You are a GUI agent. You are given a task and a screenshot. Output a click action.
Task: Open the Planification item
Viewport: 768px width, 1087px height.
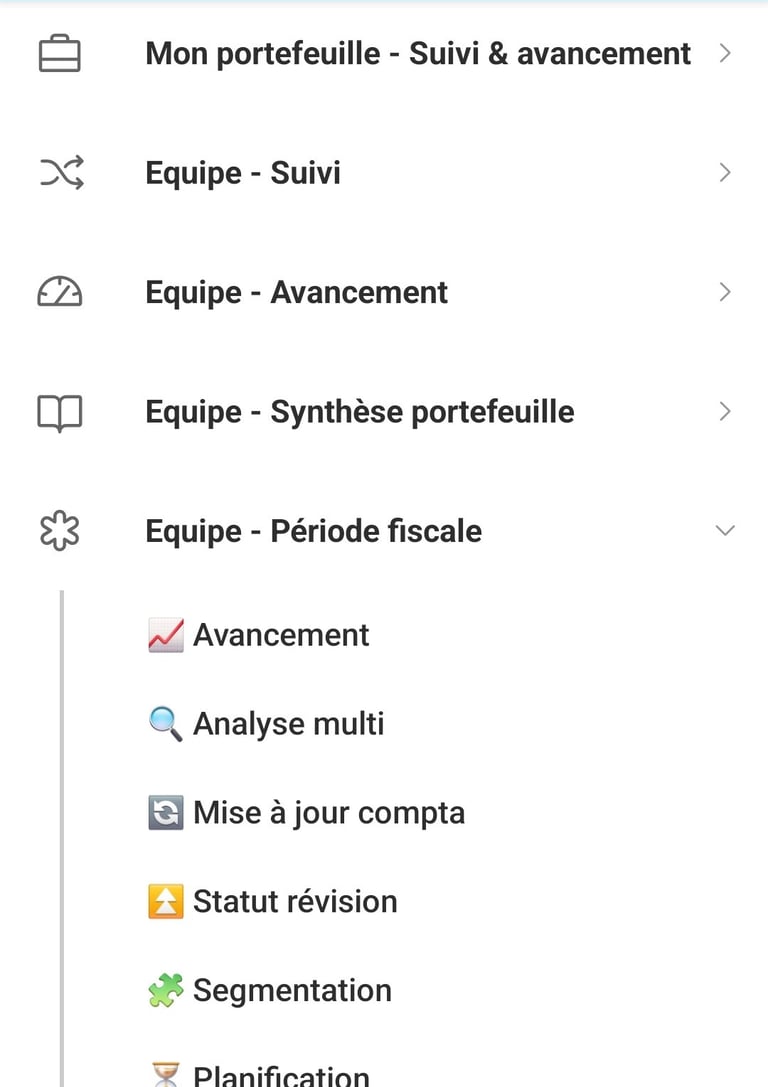coord(280,1075)
